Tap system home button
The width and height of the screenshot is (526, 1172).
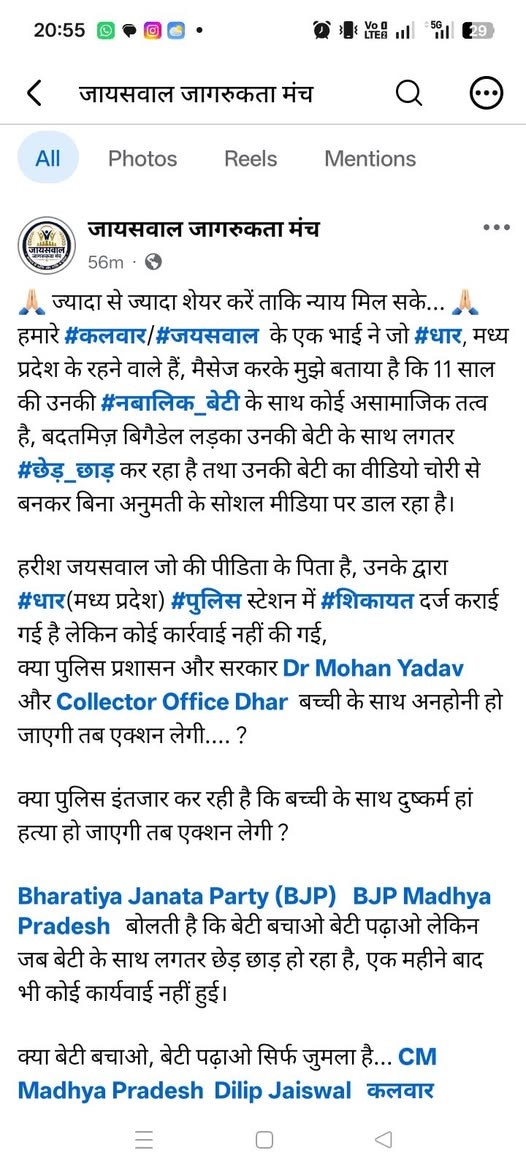pyautogui.click(x=264, y=1139)
